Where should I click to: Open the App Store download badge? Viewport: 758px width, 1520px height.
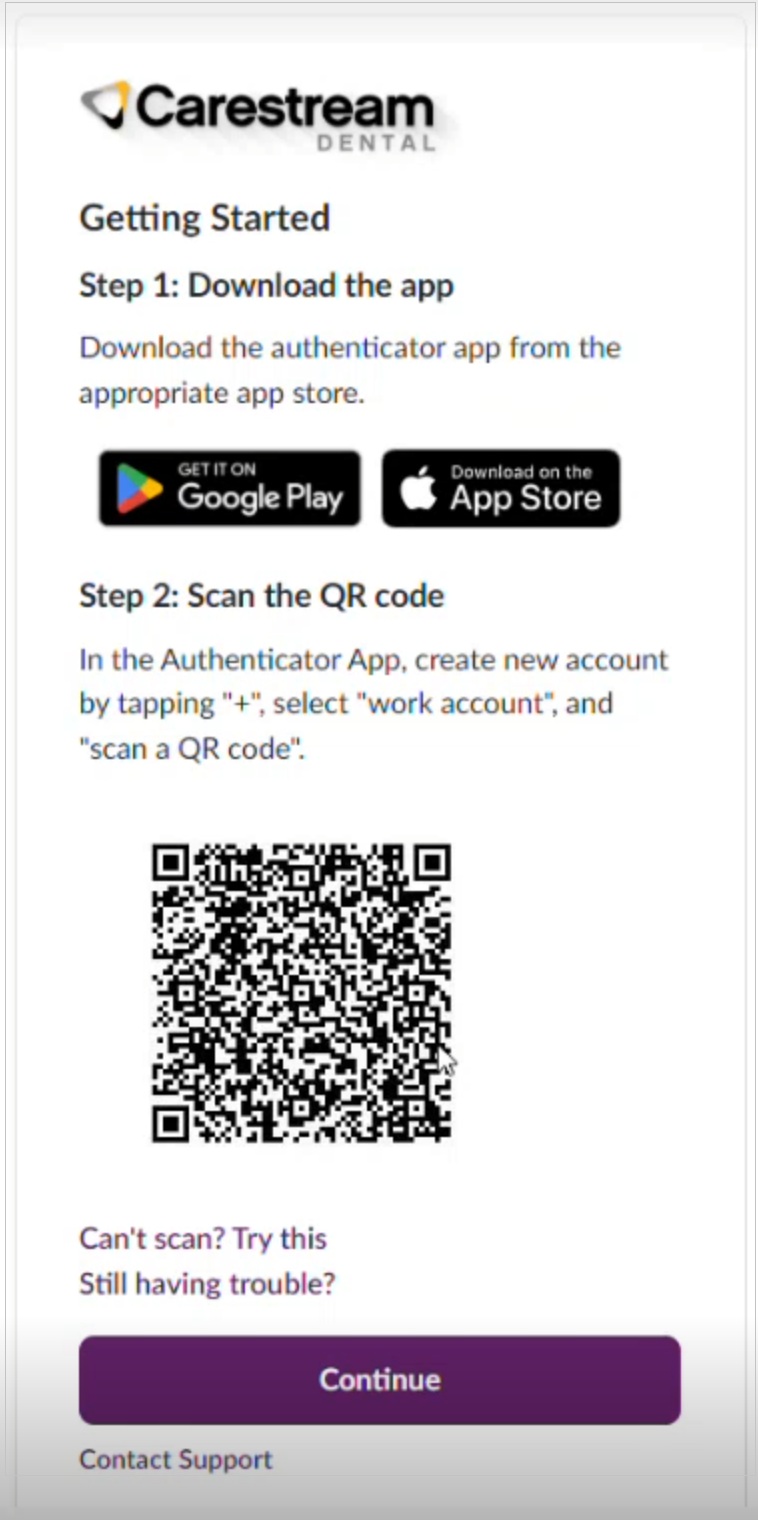coord(501,488)
